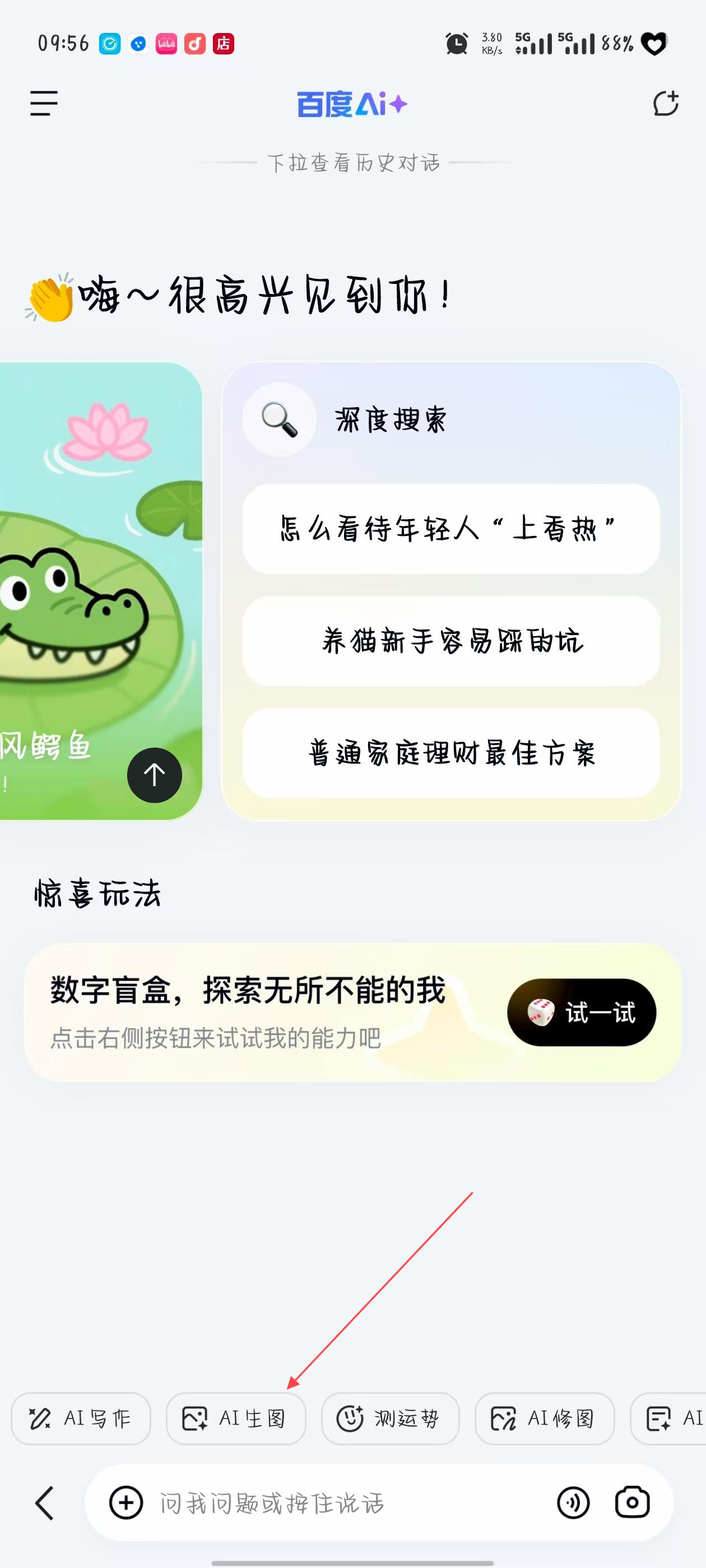This screenshot has height=1568, width=706.
Task: Focus the 问我问题或按住说话 input box
Action: coord(341,1503)
